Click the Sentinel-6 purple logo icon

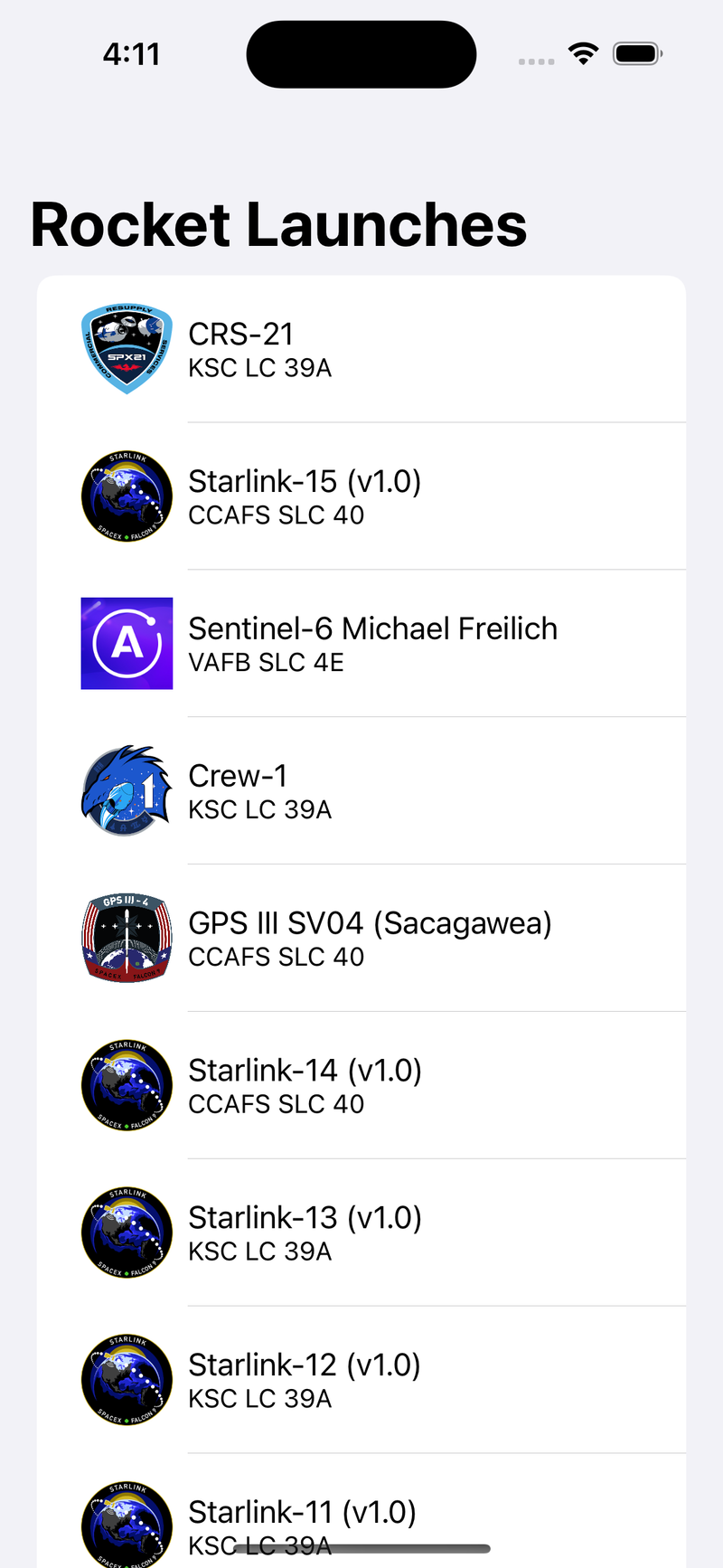point(127,643)
